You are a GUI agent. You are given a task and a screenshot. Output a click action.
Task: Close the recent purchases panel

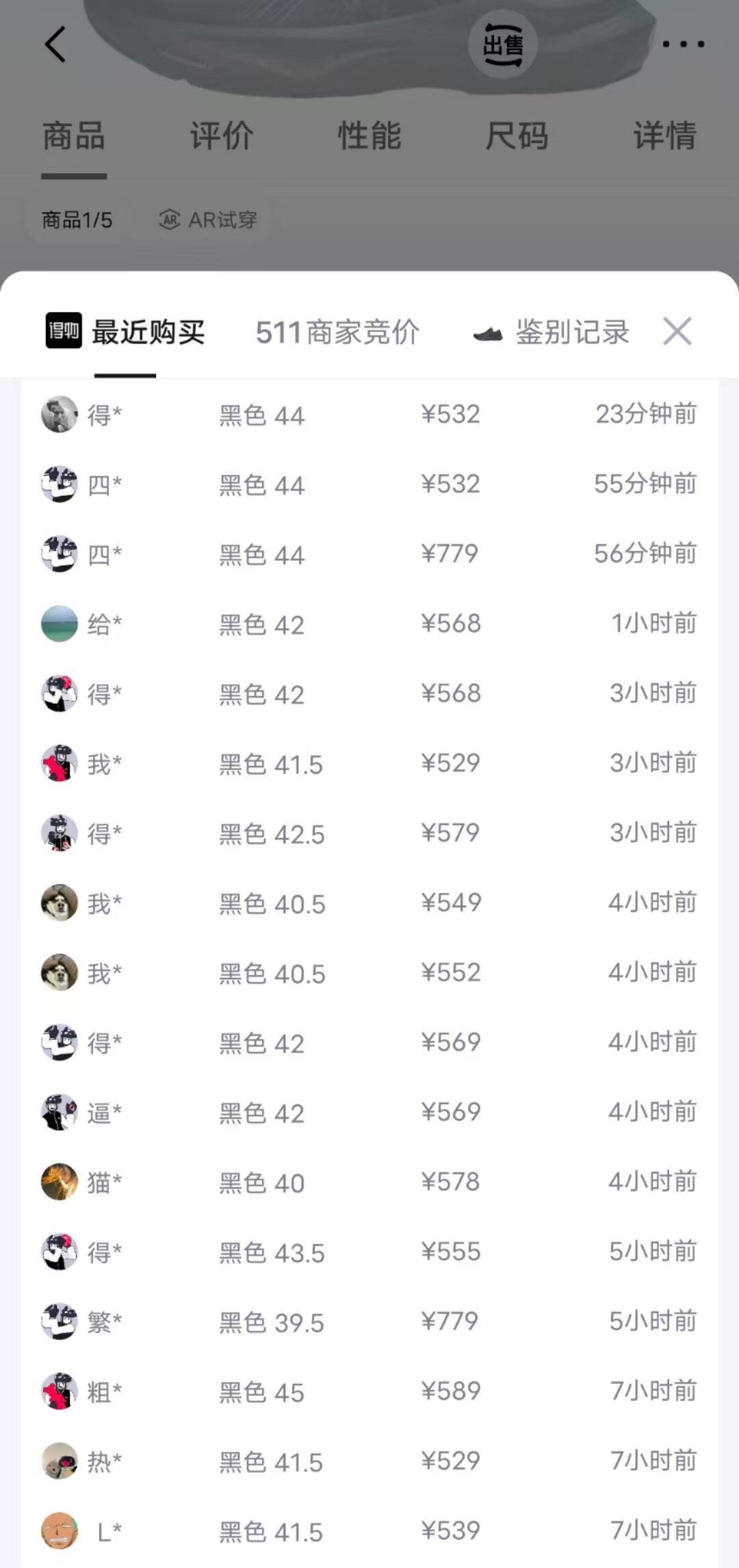677,332
